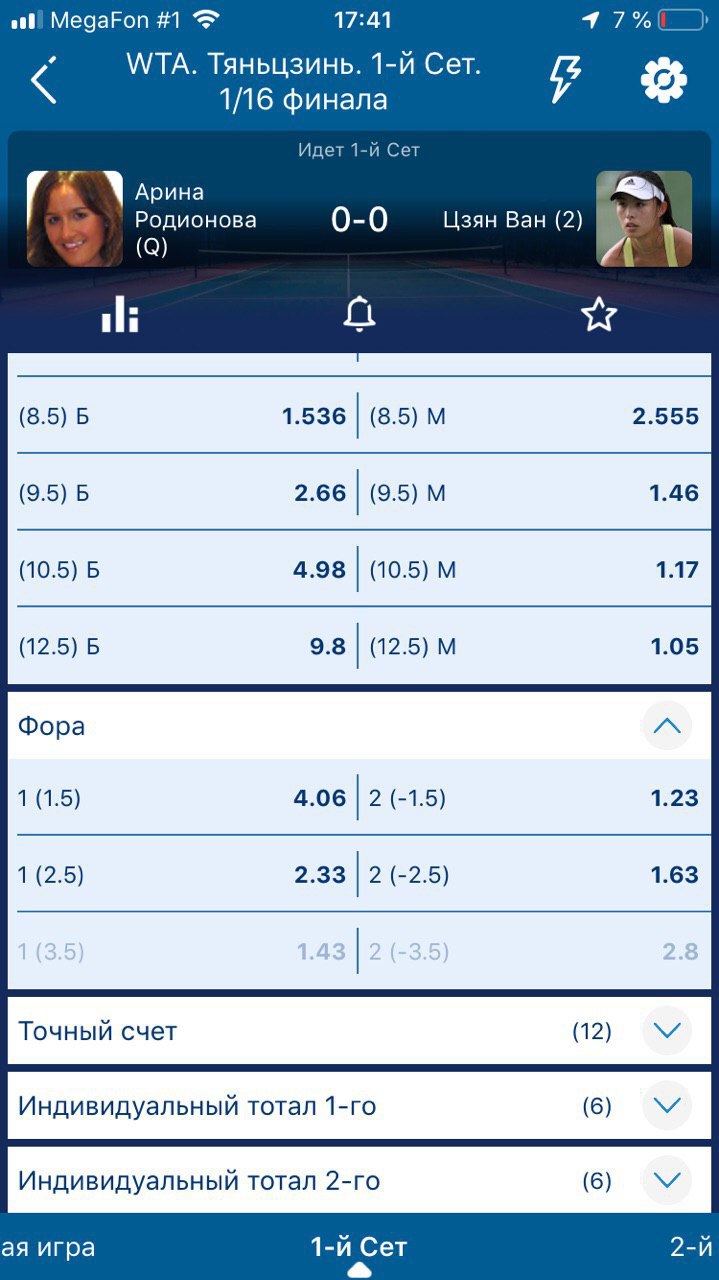Expand Индивидуальный тотал 2-го section

click(x=666, y=1181)
